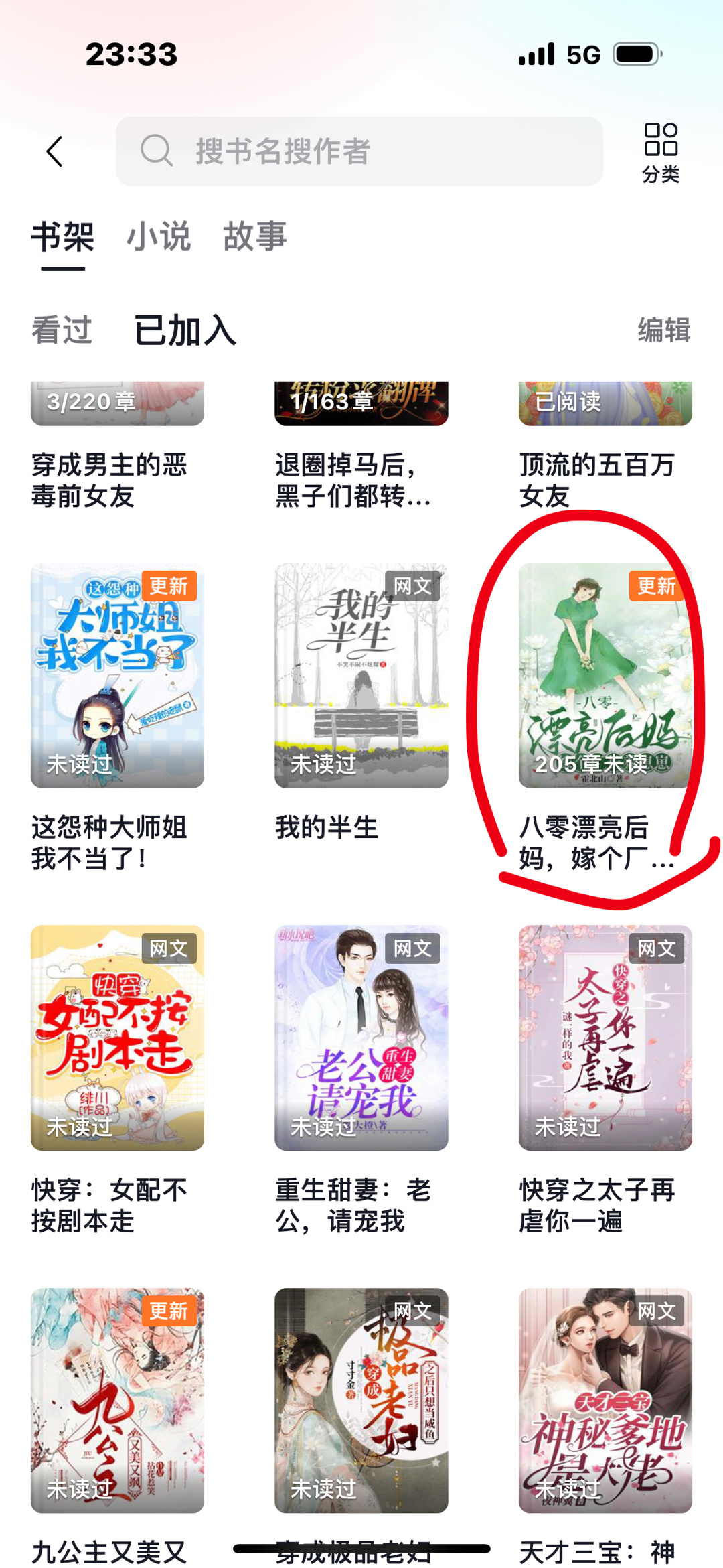This screenshot has width=723, height=1568.
Task: Switch to the 小说 tab
Action: 159,237
